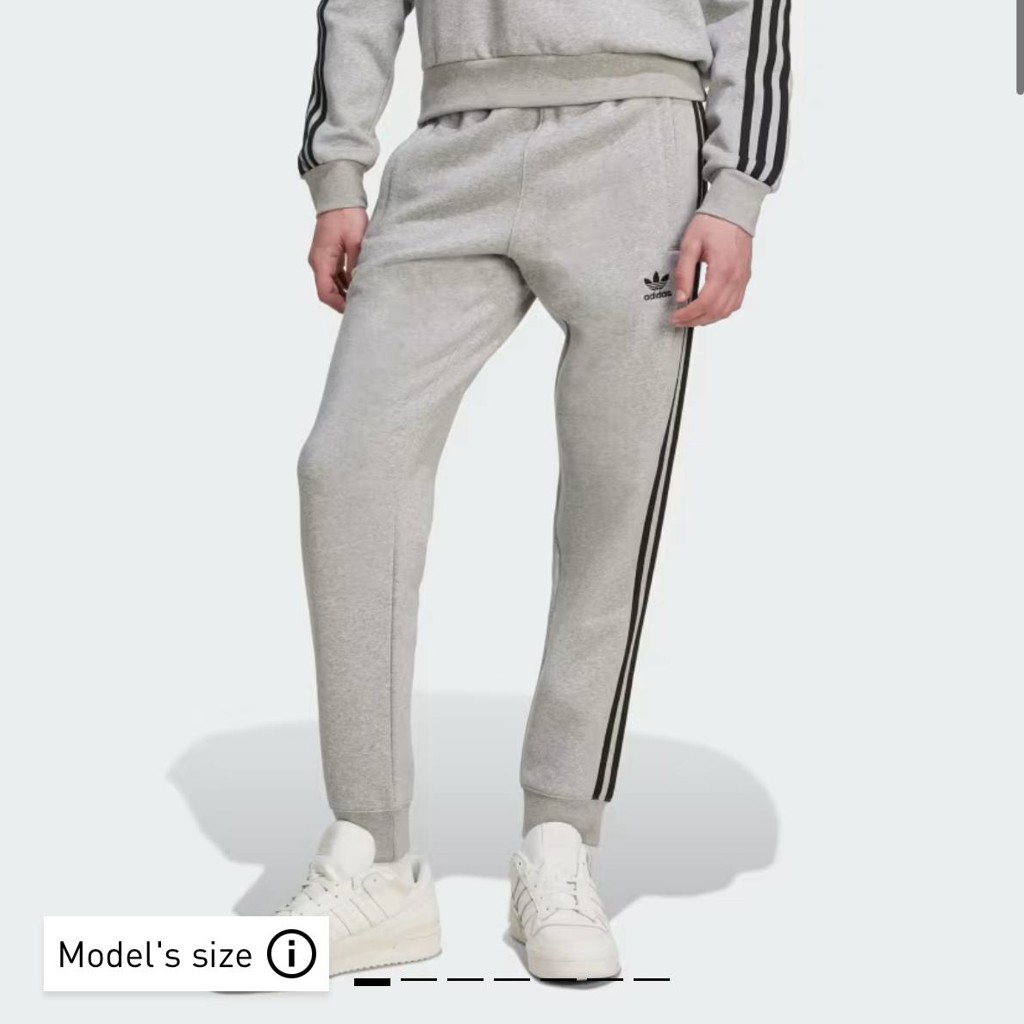This screenshot has height=1024, width=1024.
Task: Open the Model's size info
Action: (186, 954)
